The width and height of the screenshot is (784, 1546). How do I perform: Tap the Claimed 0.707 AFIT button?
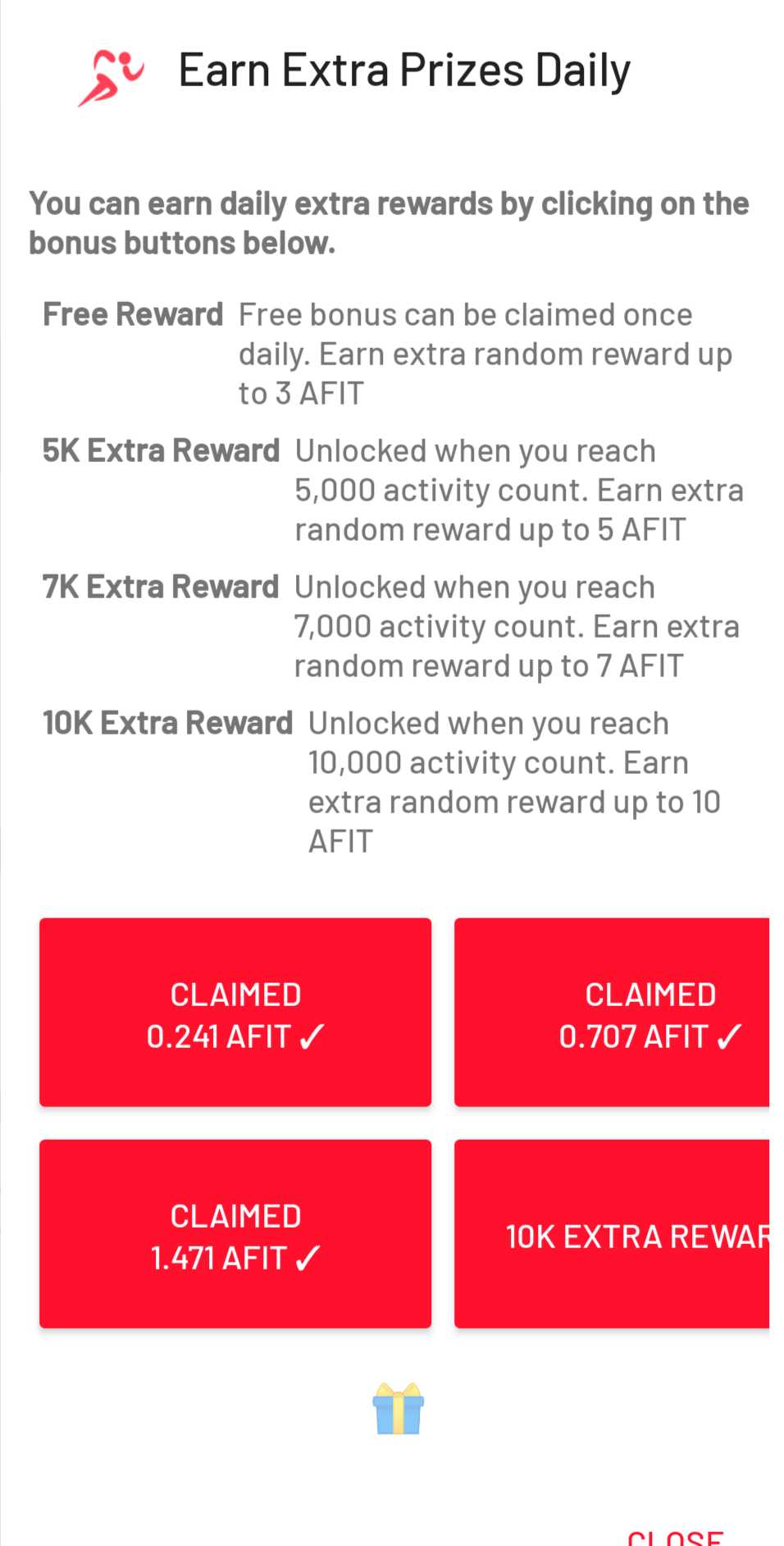612,1013
